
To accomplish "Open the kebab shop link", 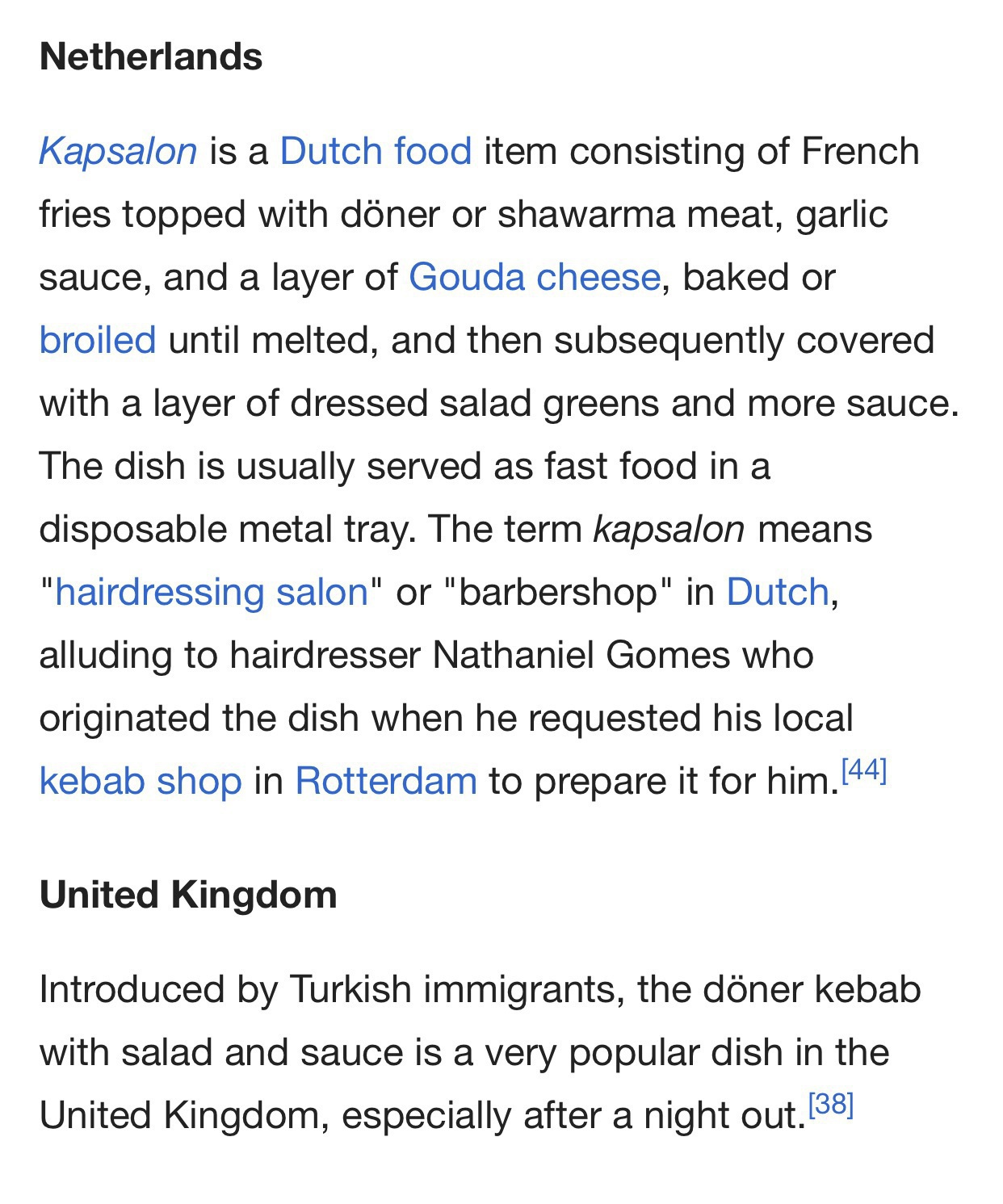I will click(141, 782).
